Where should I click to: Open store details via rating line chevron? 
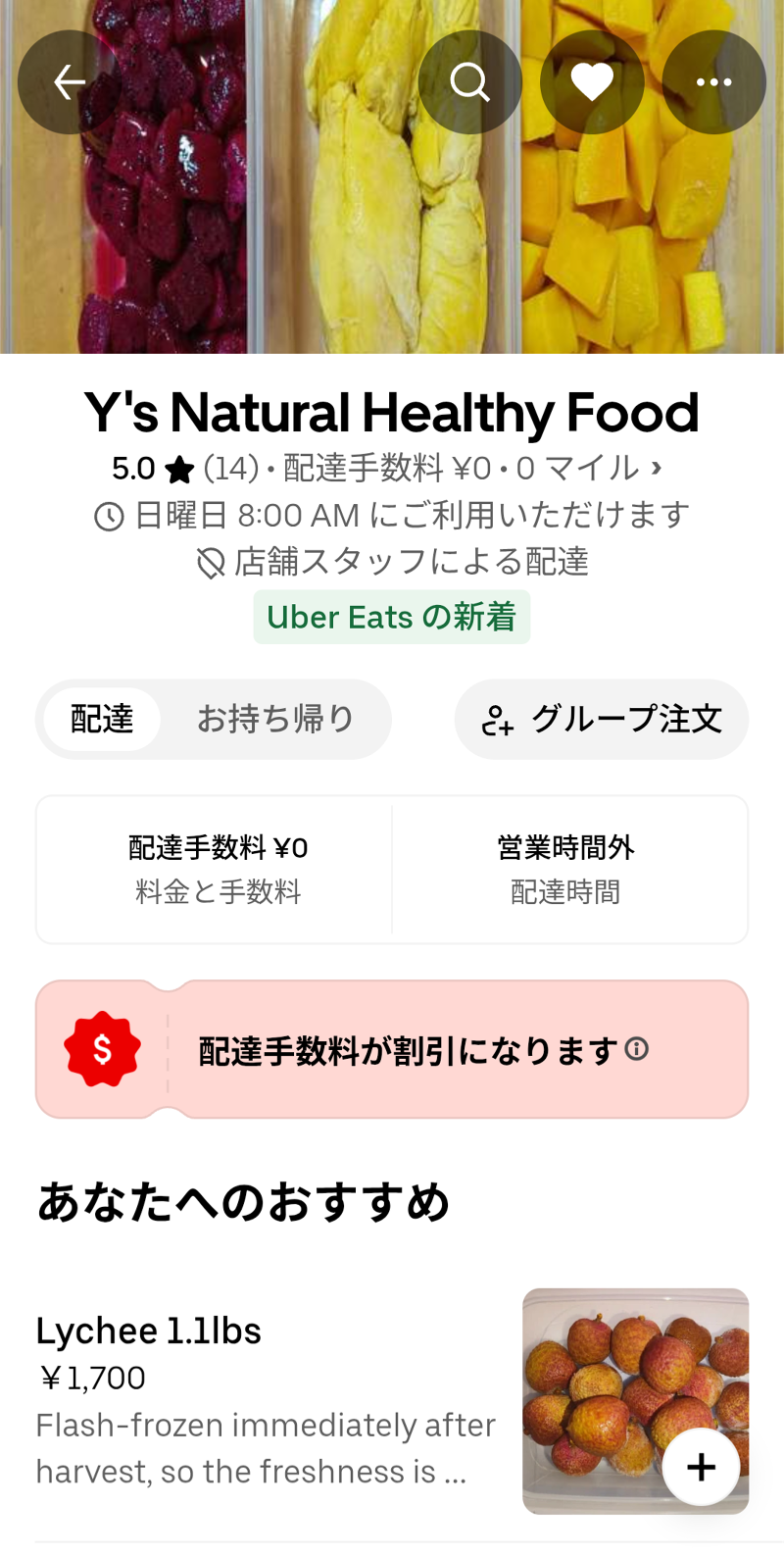(657, 469)
